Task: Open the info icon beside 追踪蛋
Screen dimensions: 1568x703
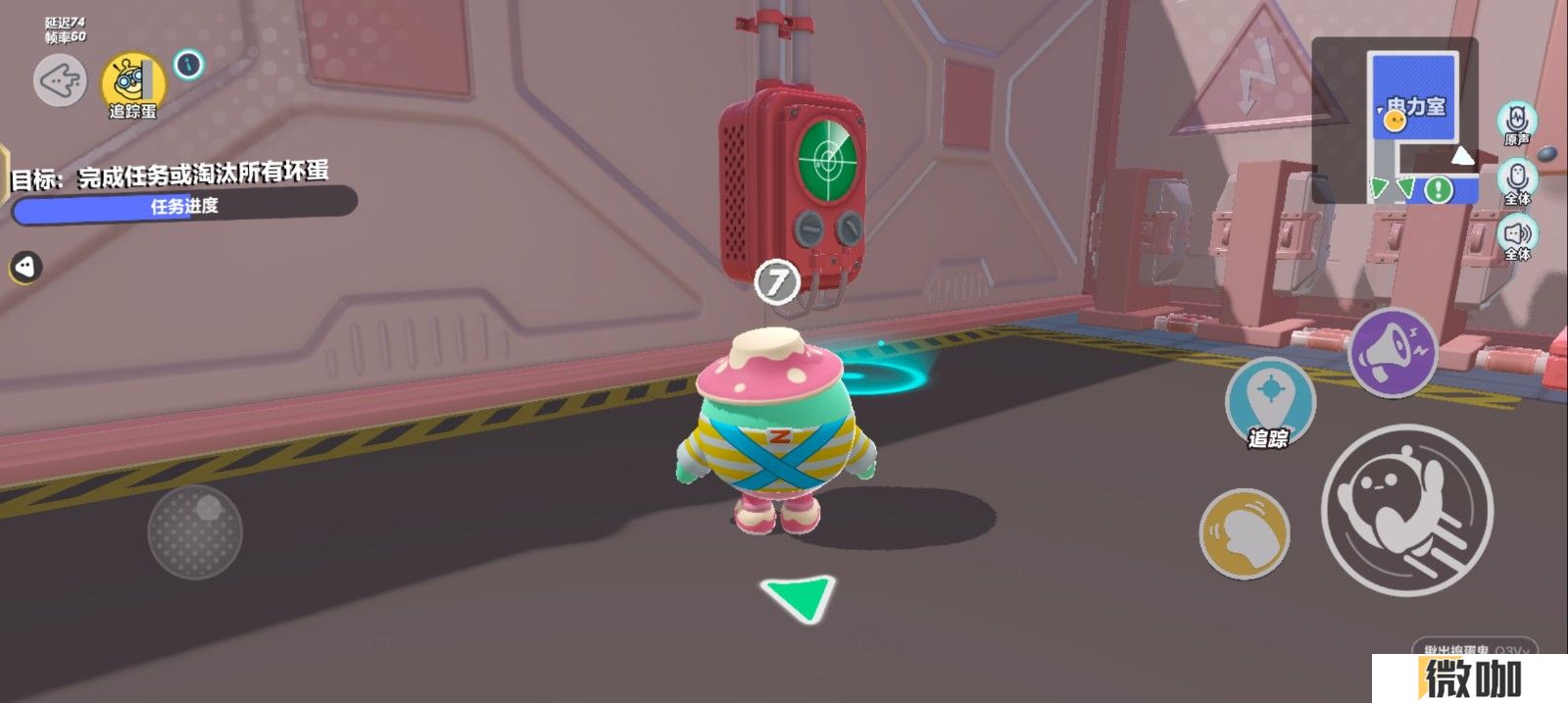Action: (189, 65)
